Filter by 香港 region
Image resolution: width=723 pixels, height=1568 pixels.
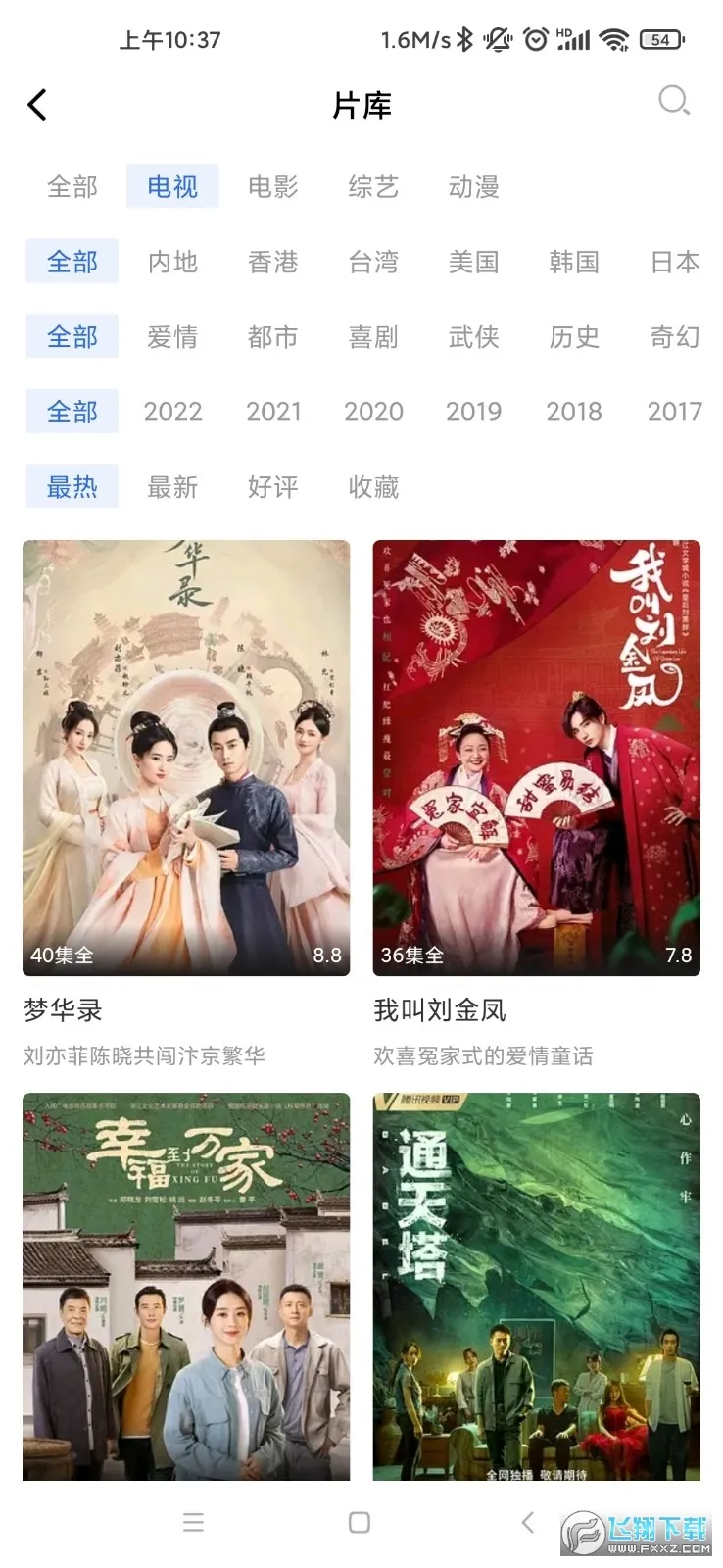[272, 262]
